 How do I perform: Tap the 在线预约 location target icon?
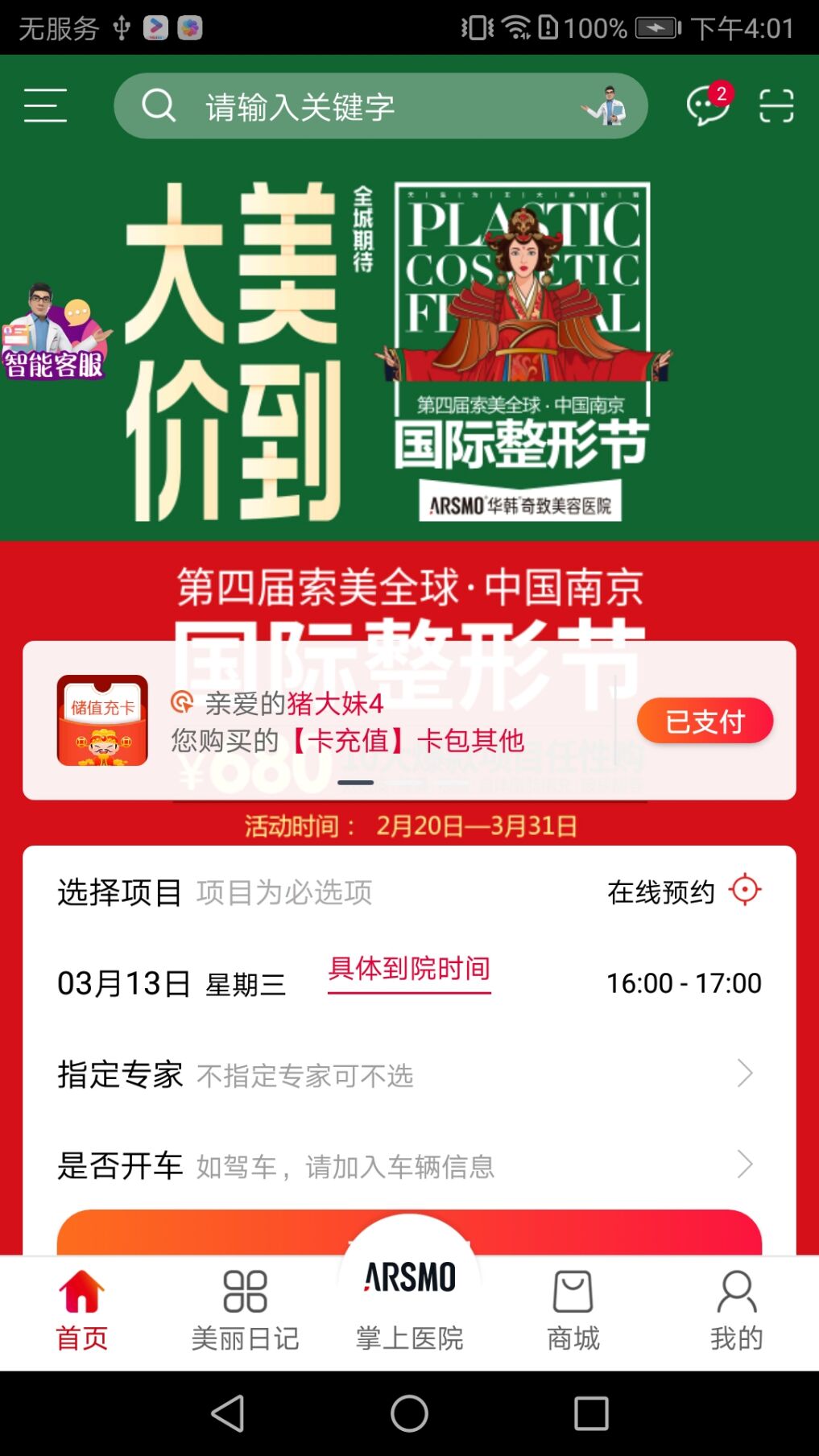pos(745,891)
